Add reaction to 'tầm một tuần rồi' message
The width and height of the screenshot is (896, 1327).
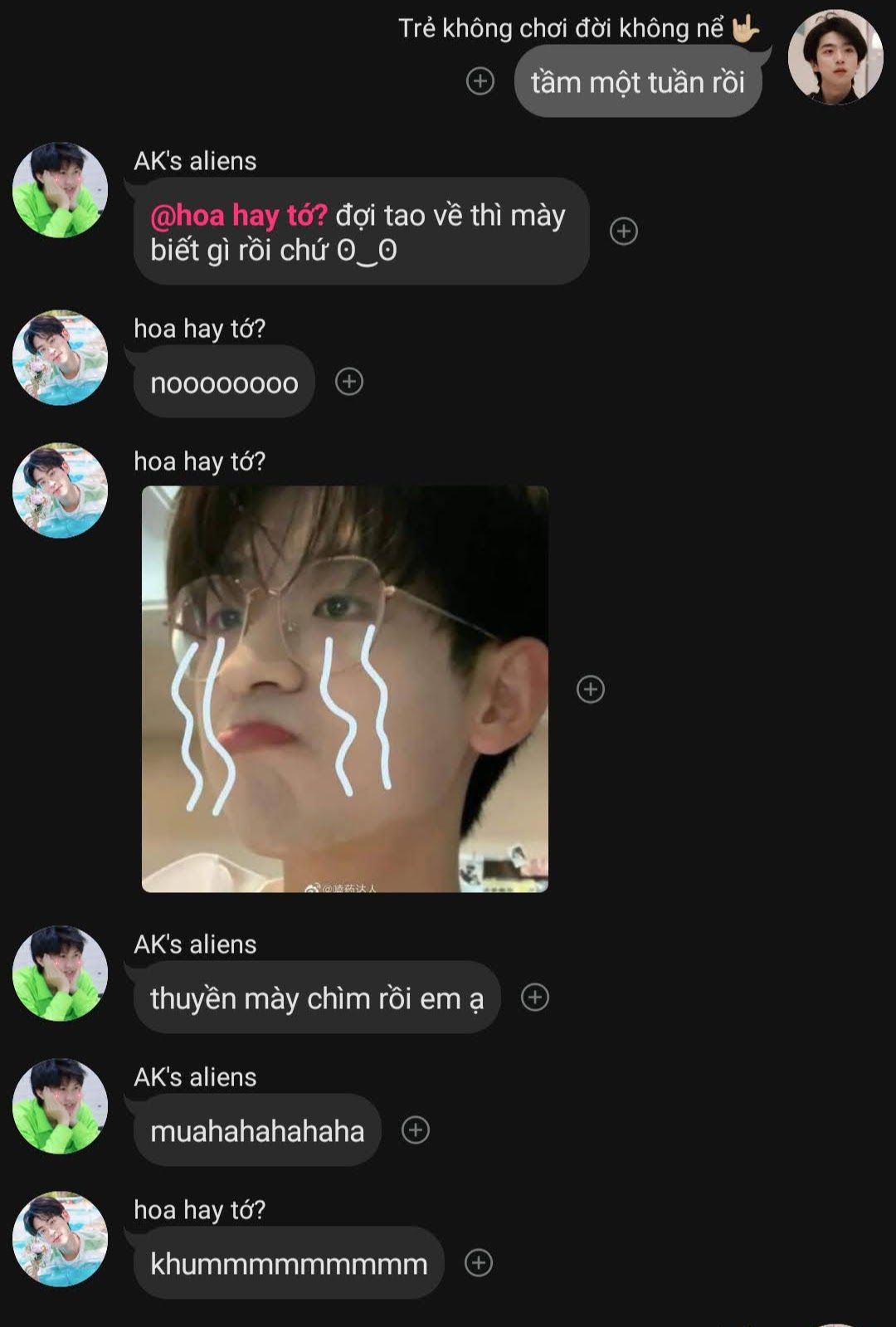[x=480, y=81]
